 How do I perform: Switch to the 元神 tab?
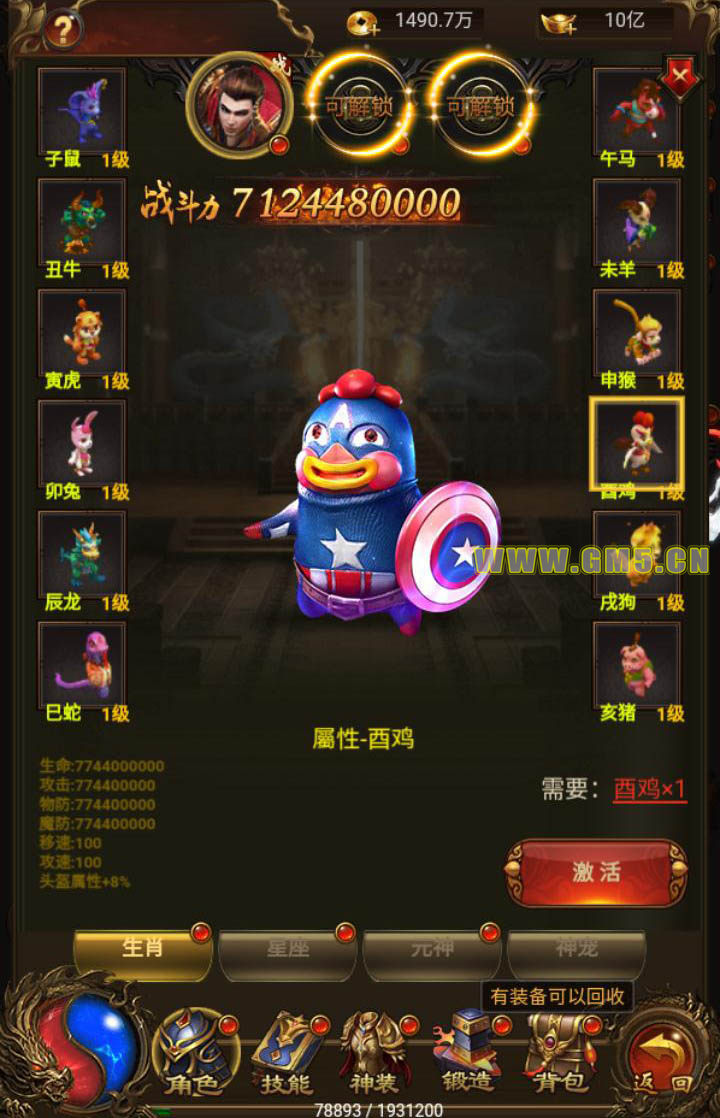coord(432,950)
